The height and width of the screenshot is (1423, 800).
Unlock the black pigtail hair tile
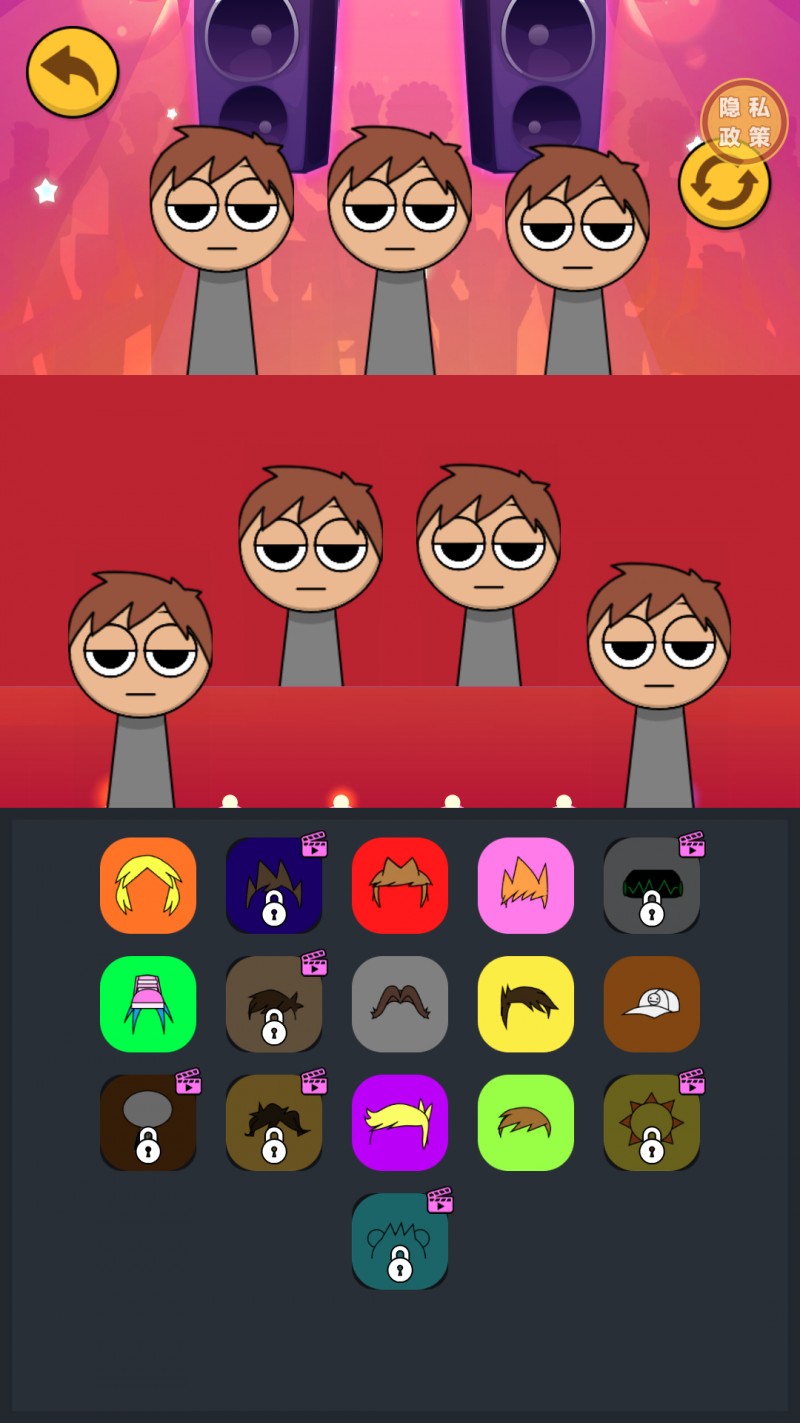point(274,1122)
